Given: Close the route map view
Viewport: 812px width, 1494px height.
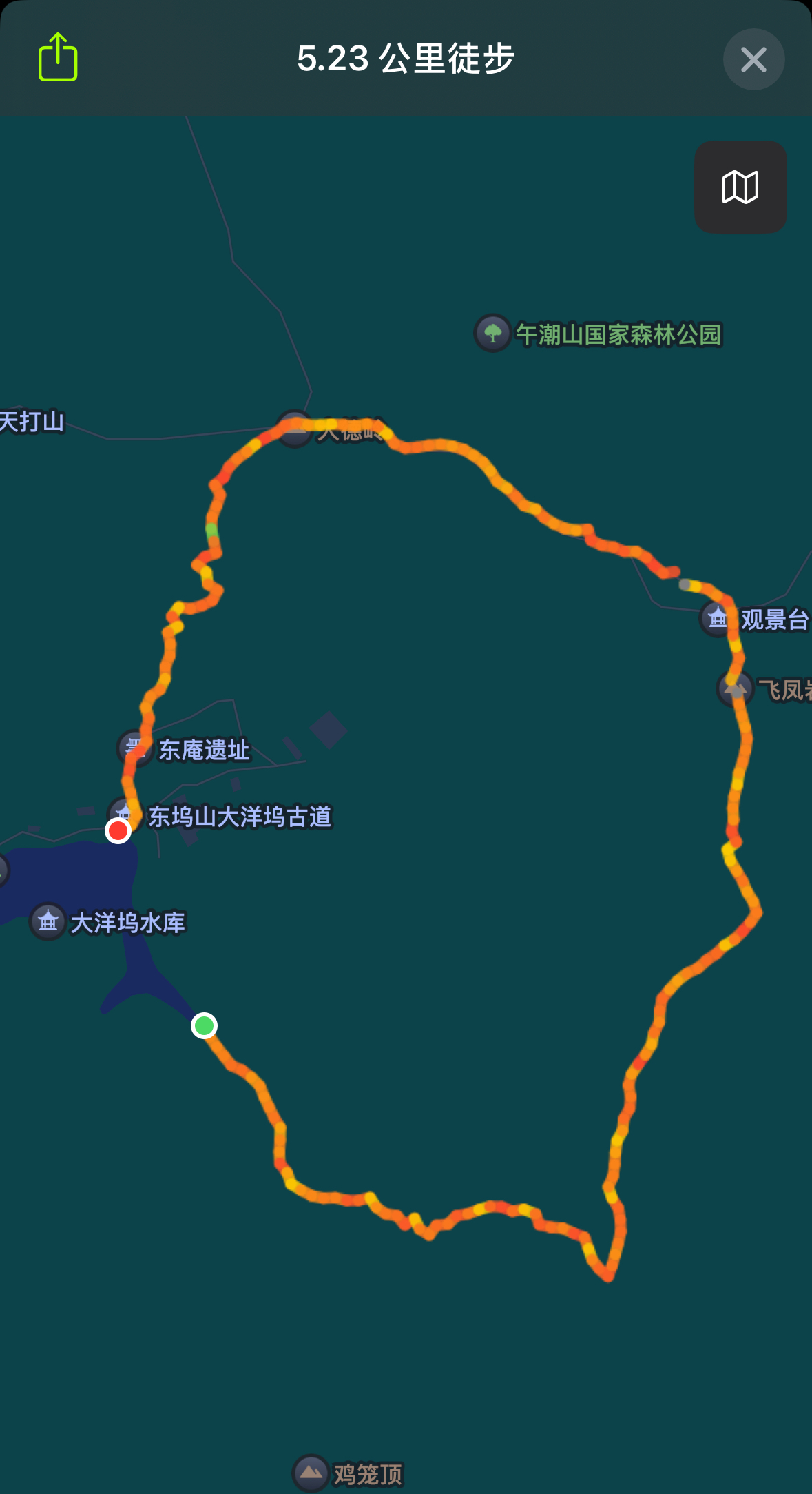Looking at the screenshot, I should (x=753, y=59).
